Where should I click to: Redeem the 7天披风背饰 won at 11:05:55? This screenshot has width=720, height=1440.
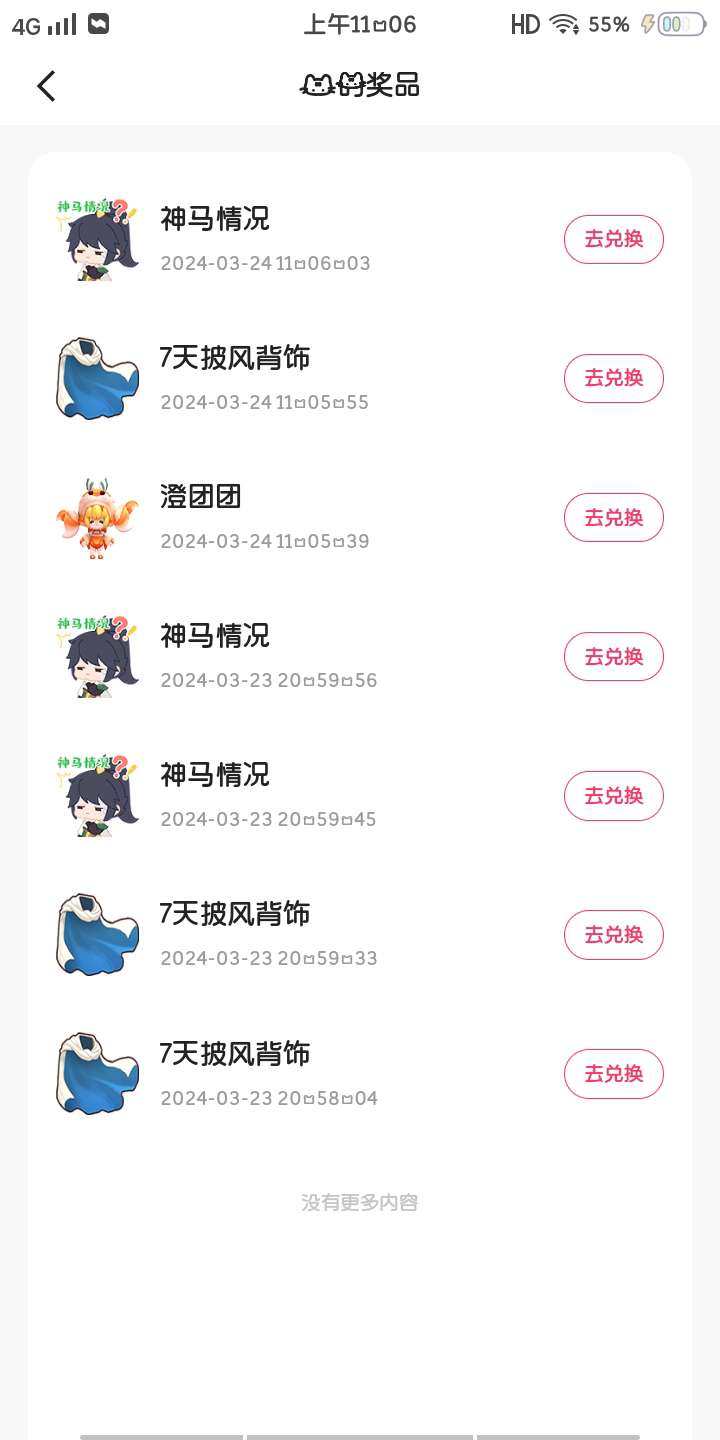[x=613, y=378]
